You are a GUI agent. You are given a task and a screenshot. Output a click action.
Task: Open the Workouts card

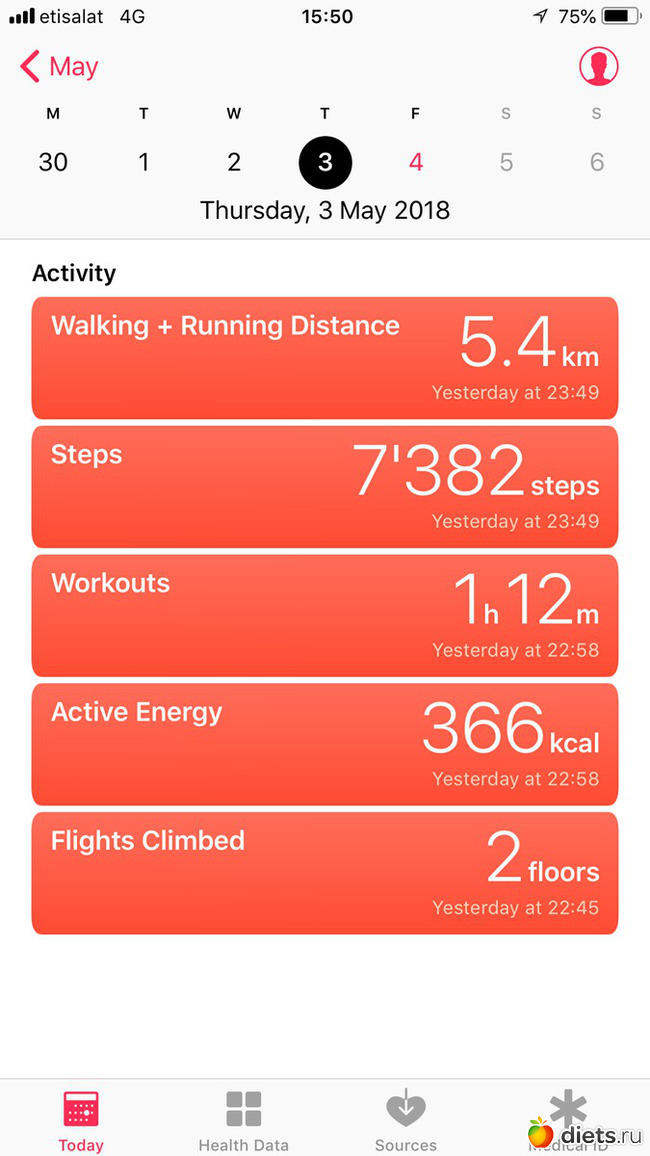click(324, 615)
